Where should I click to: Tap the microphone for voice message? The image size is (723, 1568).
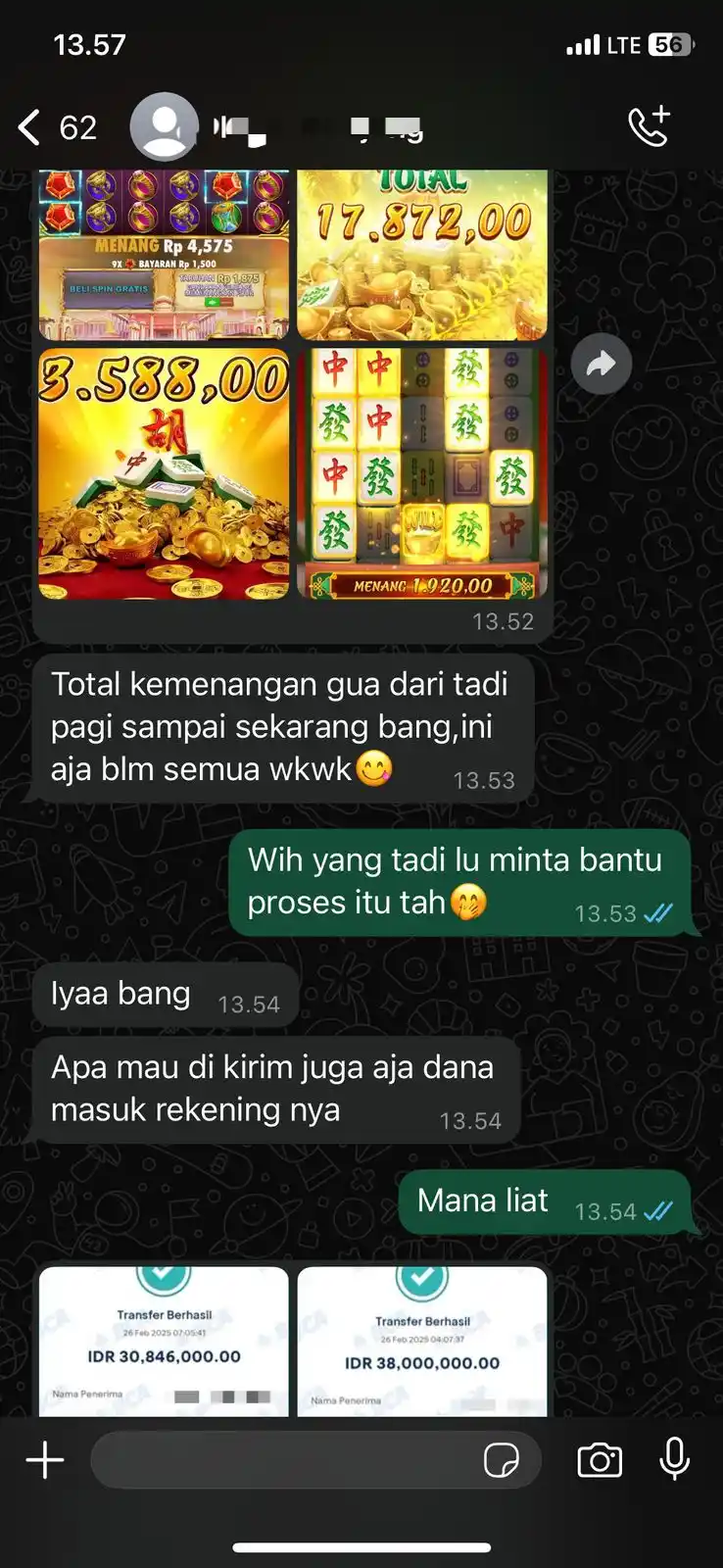[x=674, y=1460]
